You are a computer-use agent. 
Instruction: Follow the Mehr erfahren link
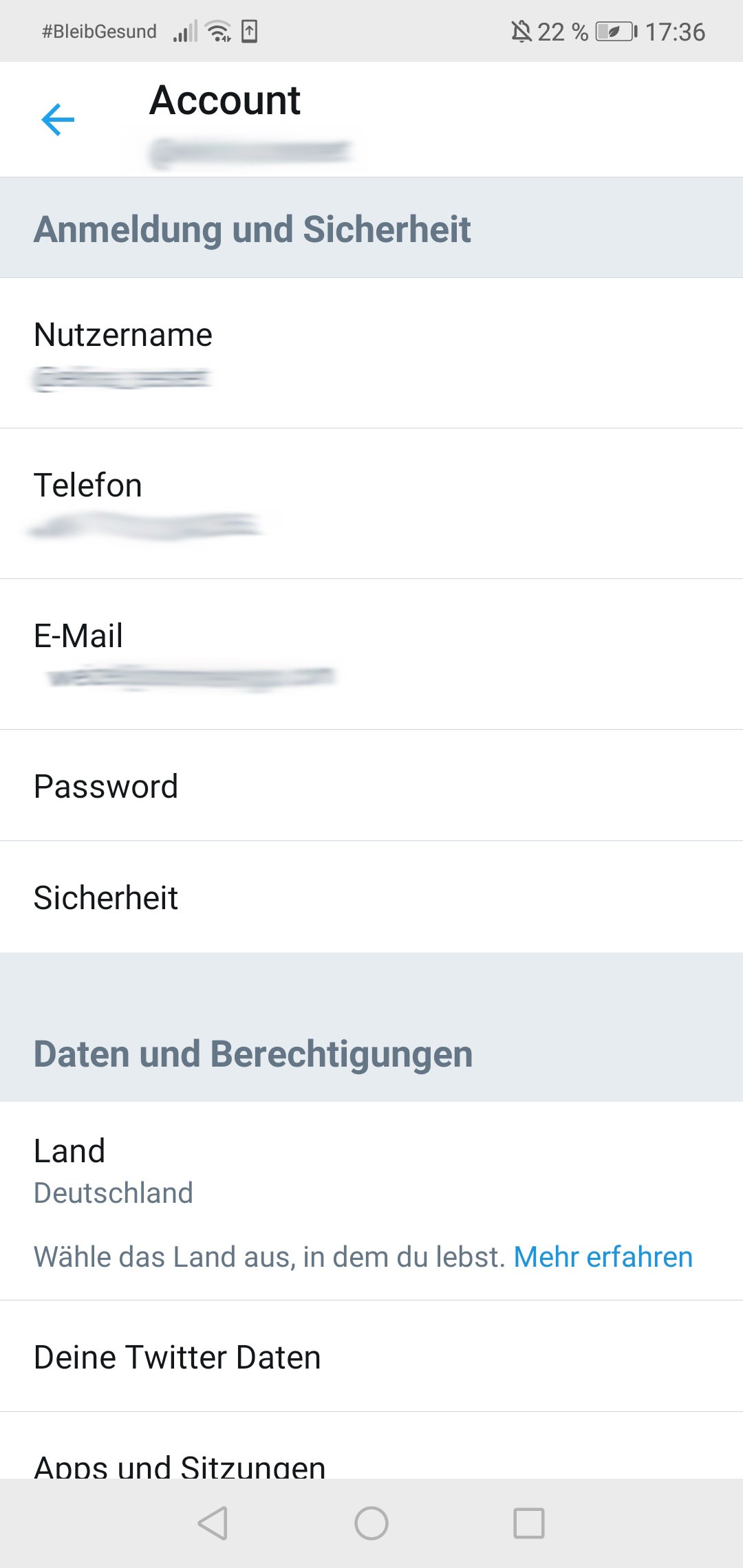coord(603,1256)
